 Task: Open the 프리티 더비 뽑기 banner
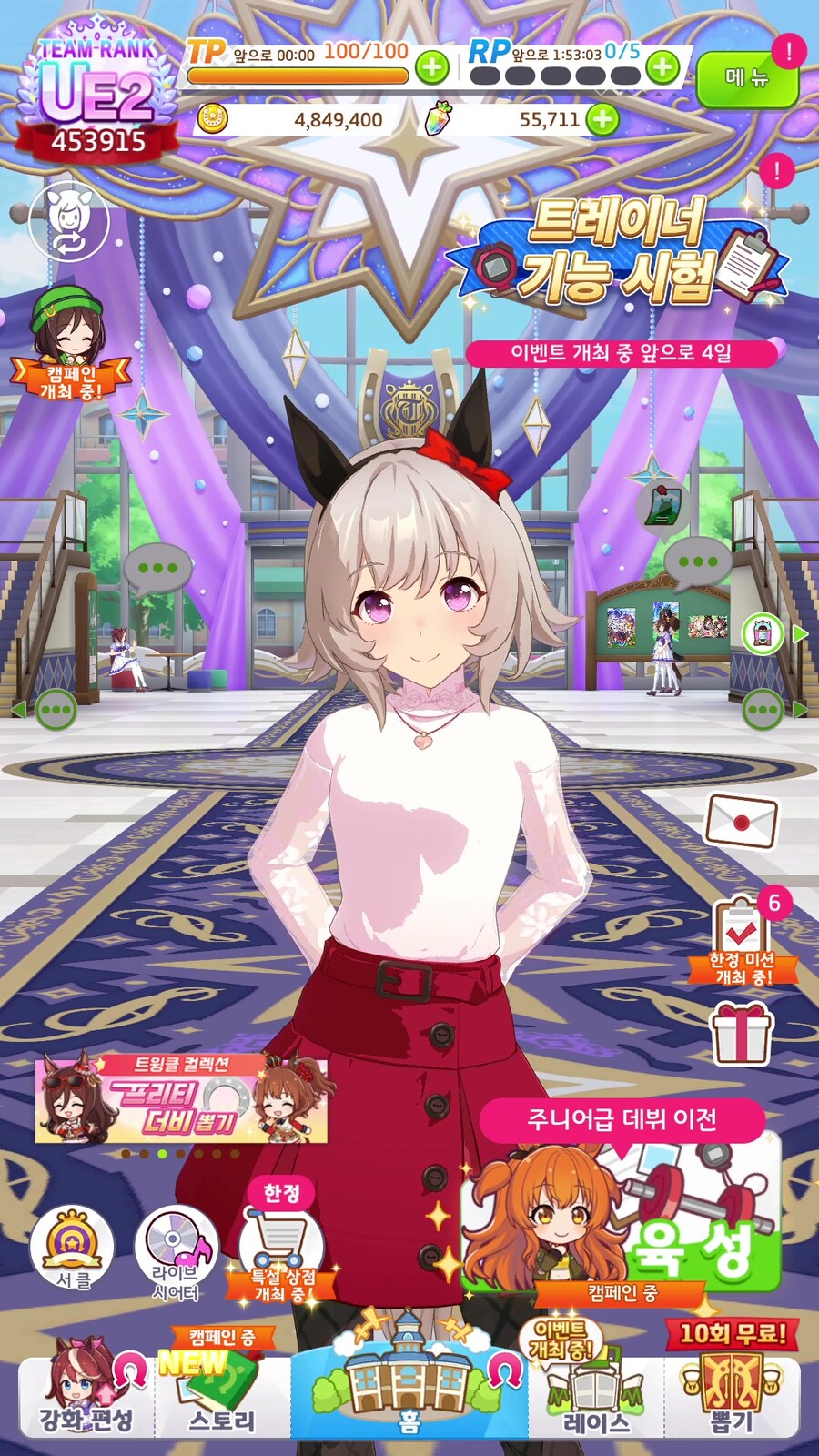[181, 1098]
